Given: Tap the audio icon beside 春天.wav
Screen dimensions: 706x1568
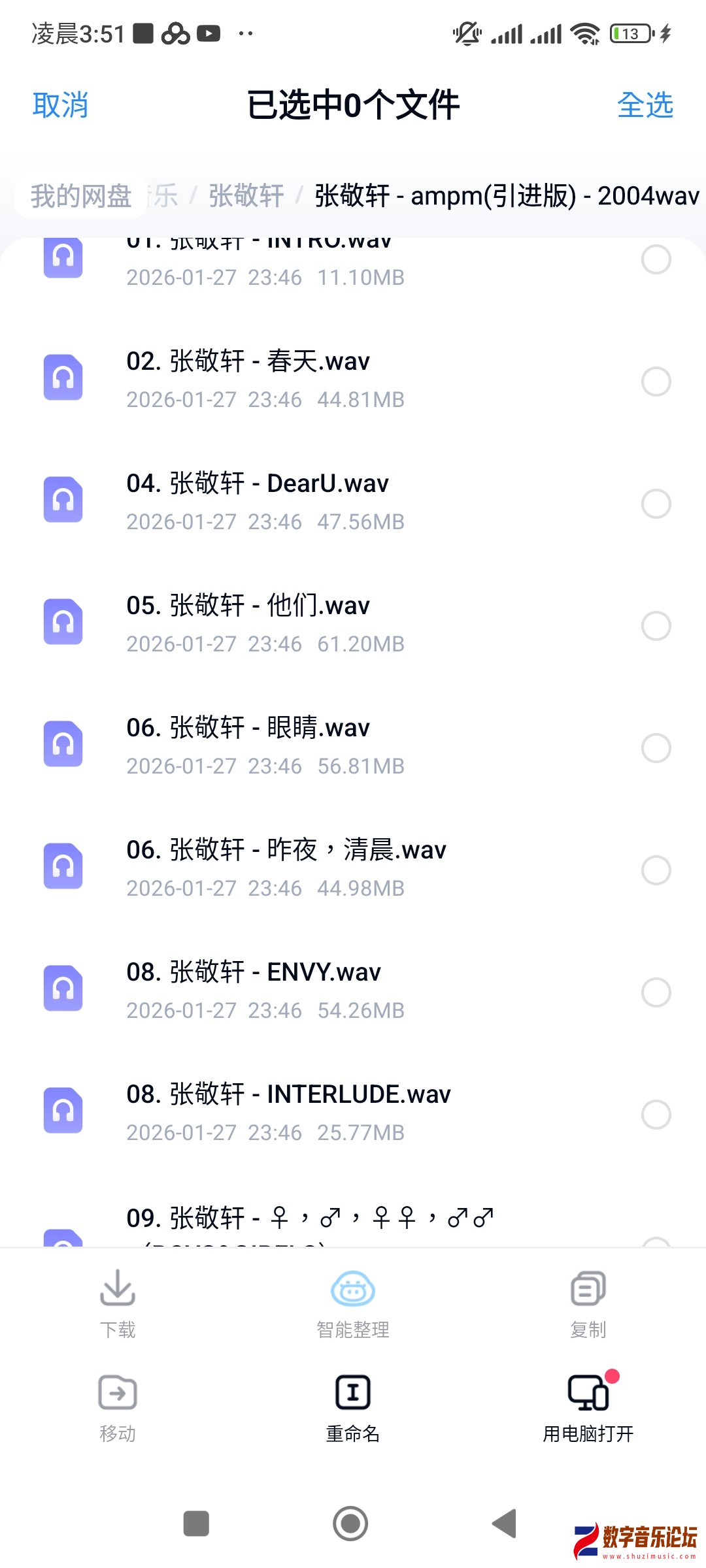Looking at the screenshot, I should coord(63,376).
